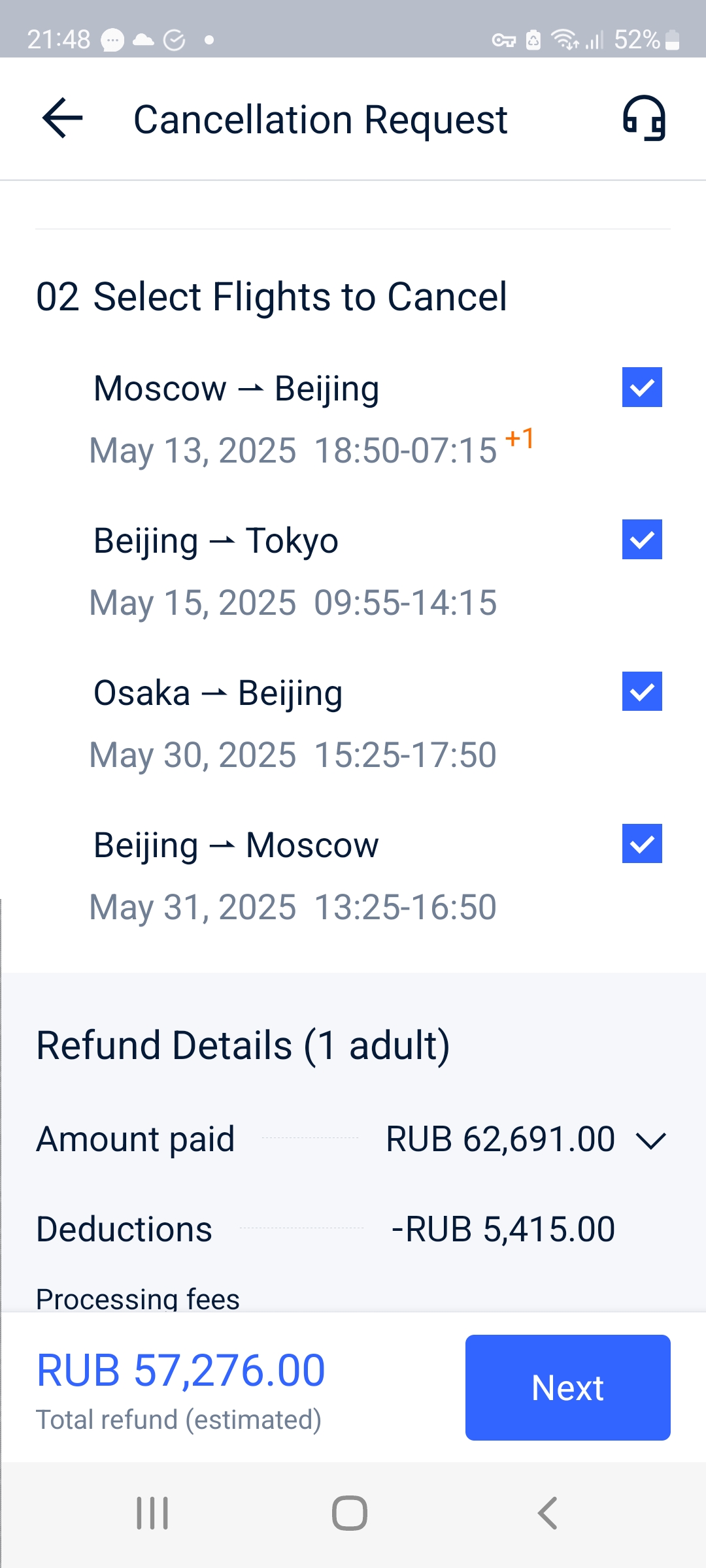
Task: Deselect the Beijing to Moscow flight
Action: click(642, 844)
